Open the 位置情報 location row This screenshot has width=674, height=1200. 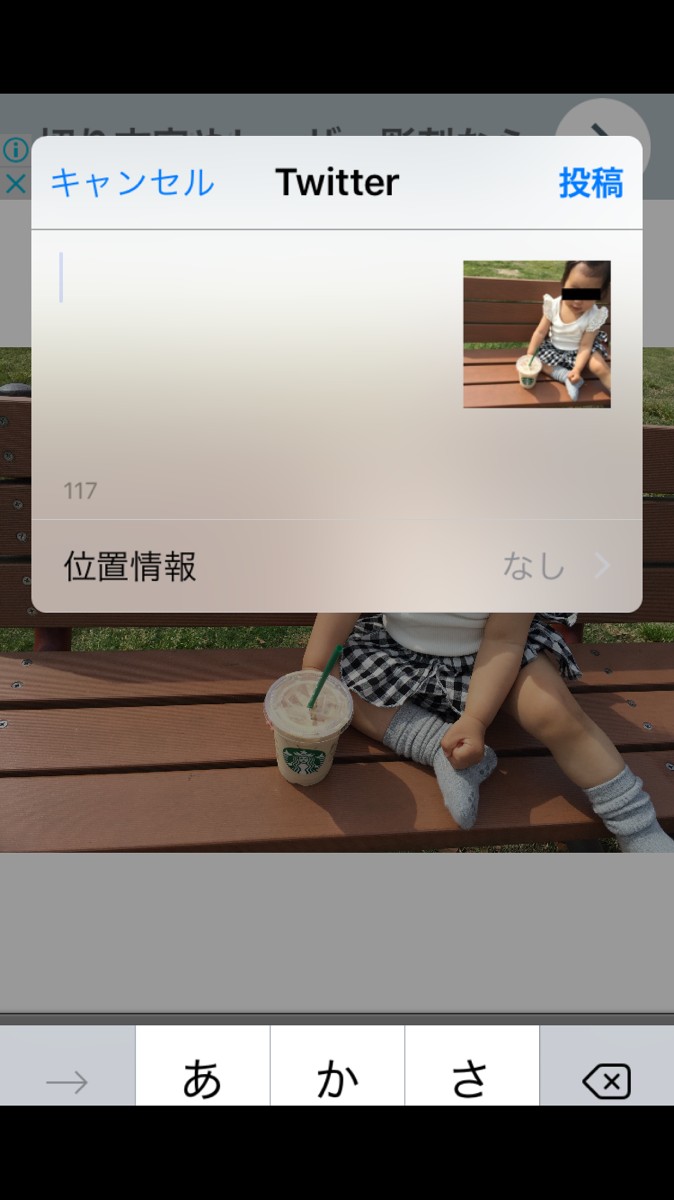(x=337, y=567)
